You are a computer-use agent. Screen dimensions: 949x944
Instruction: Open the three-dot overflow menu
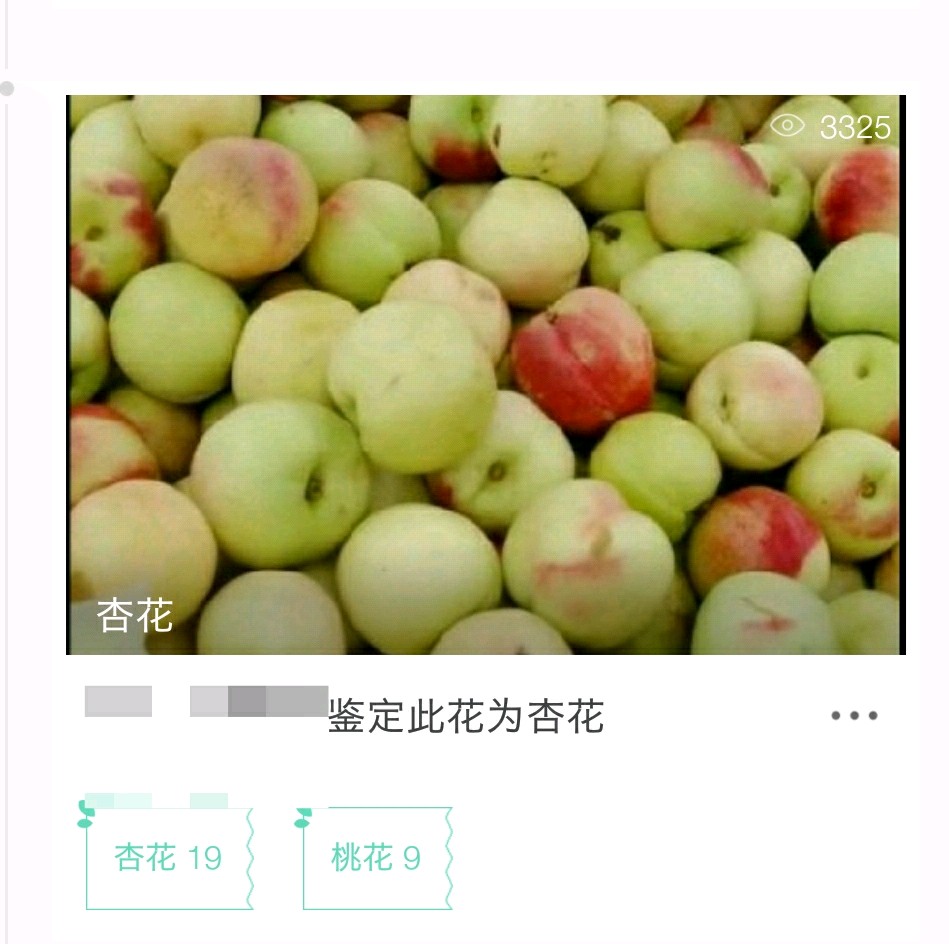tap(854, 716)
